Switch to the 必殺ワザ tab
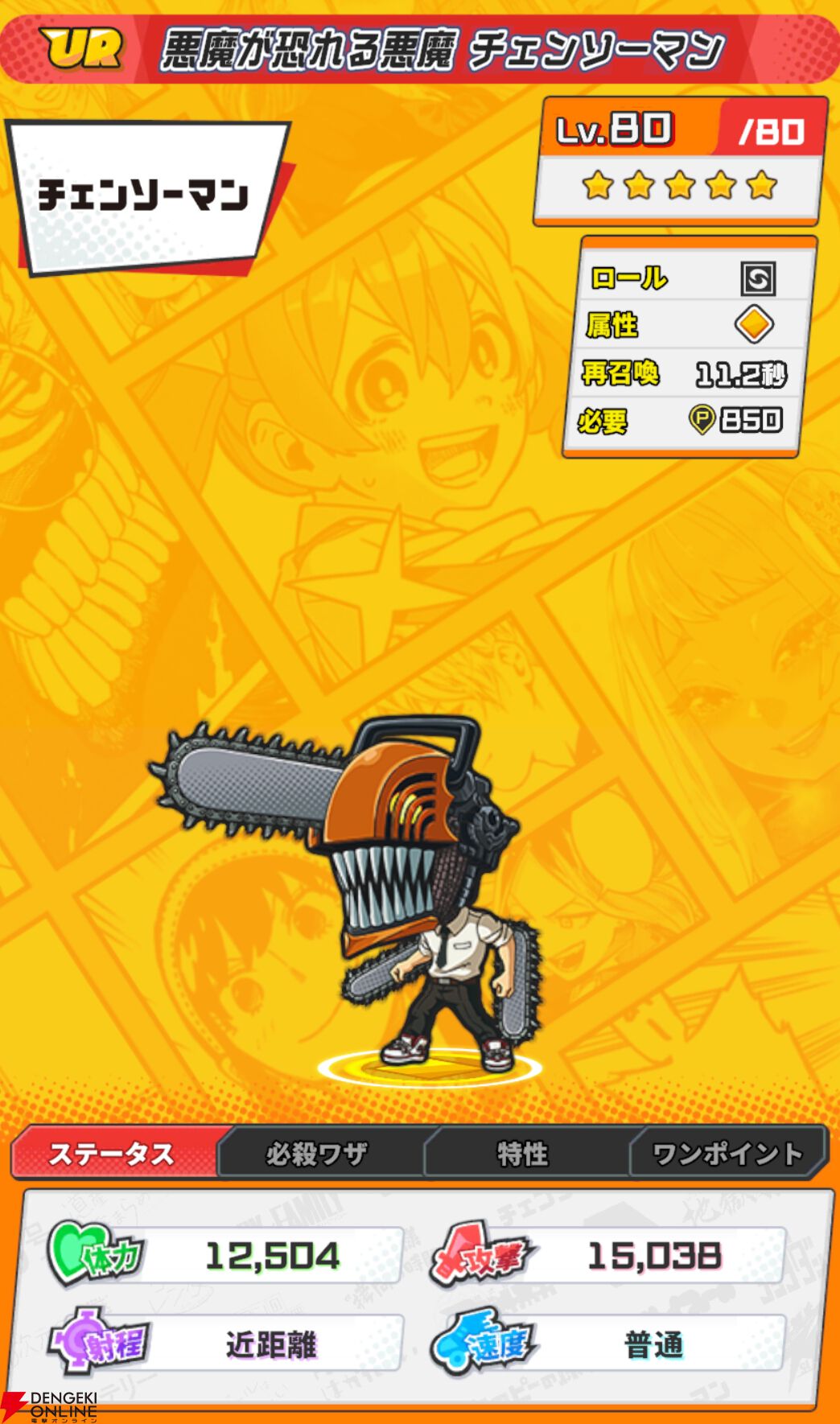The height and width of the screenshot is (1424, 840). 318,1154
